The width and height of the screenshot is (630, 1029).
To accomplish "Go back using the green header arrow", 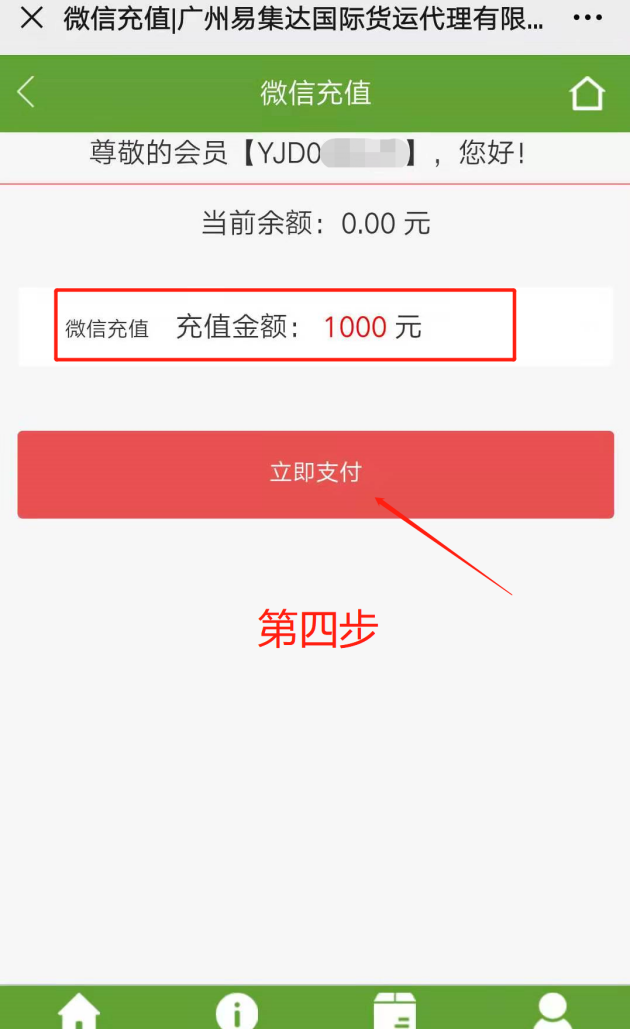I will (27, 93).
